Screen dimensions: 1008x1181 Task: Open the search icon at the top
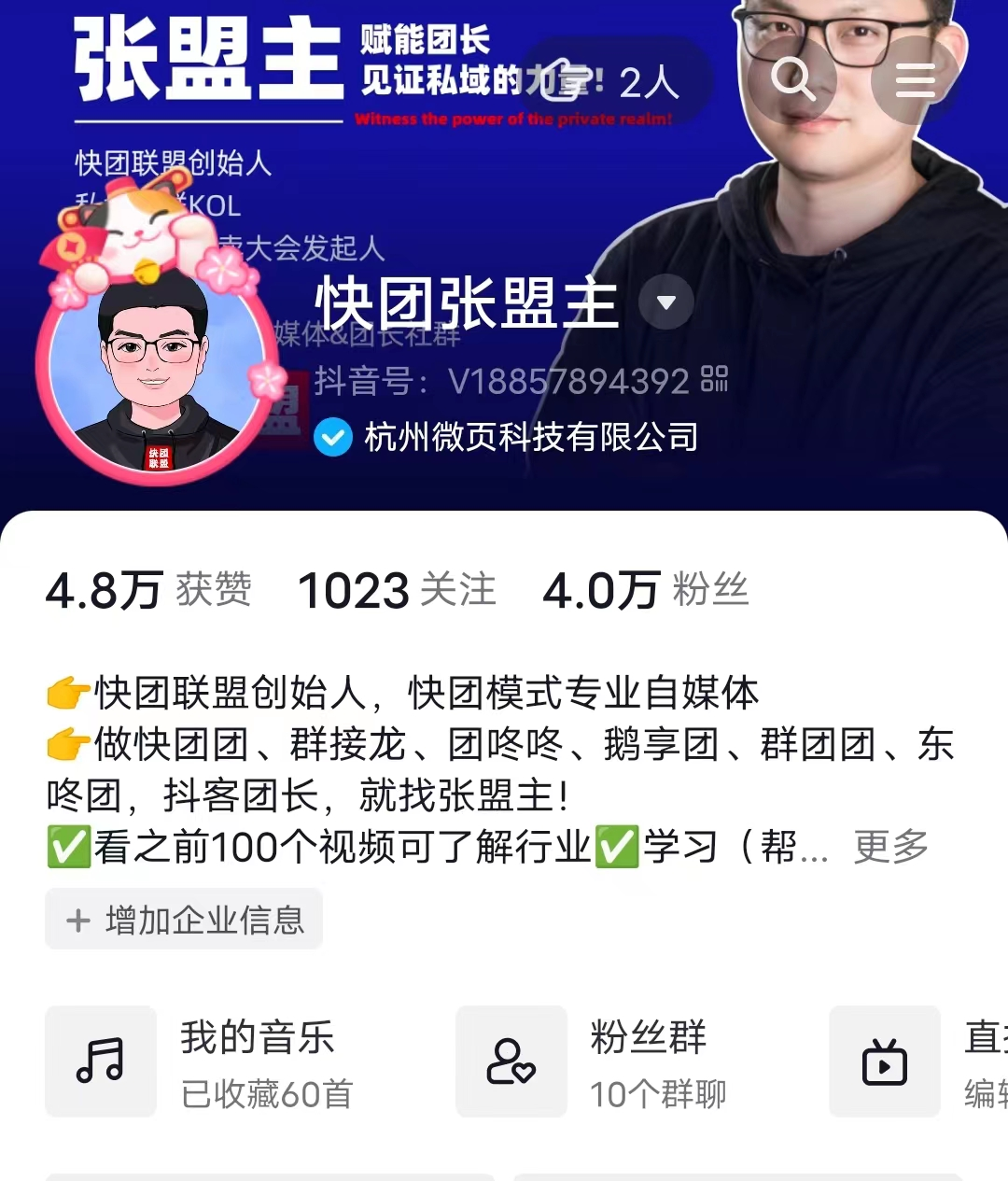click(793, 79)
